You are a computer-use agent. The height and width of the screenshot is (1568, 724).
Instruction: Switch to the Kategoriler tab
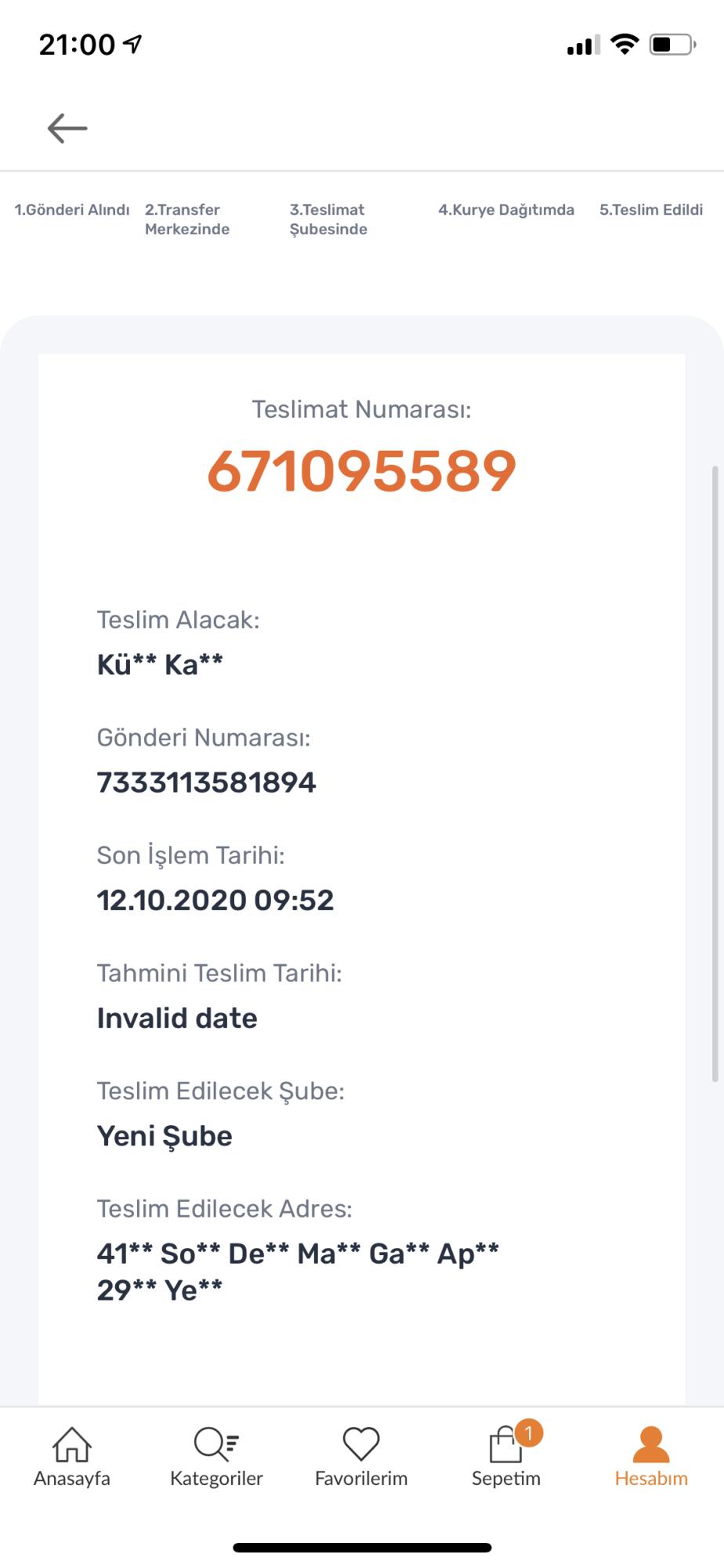tap(216, 1457)
